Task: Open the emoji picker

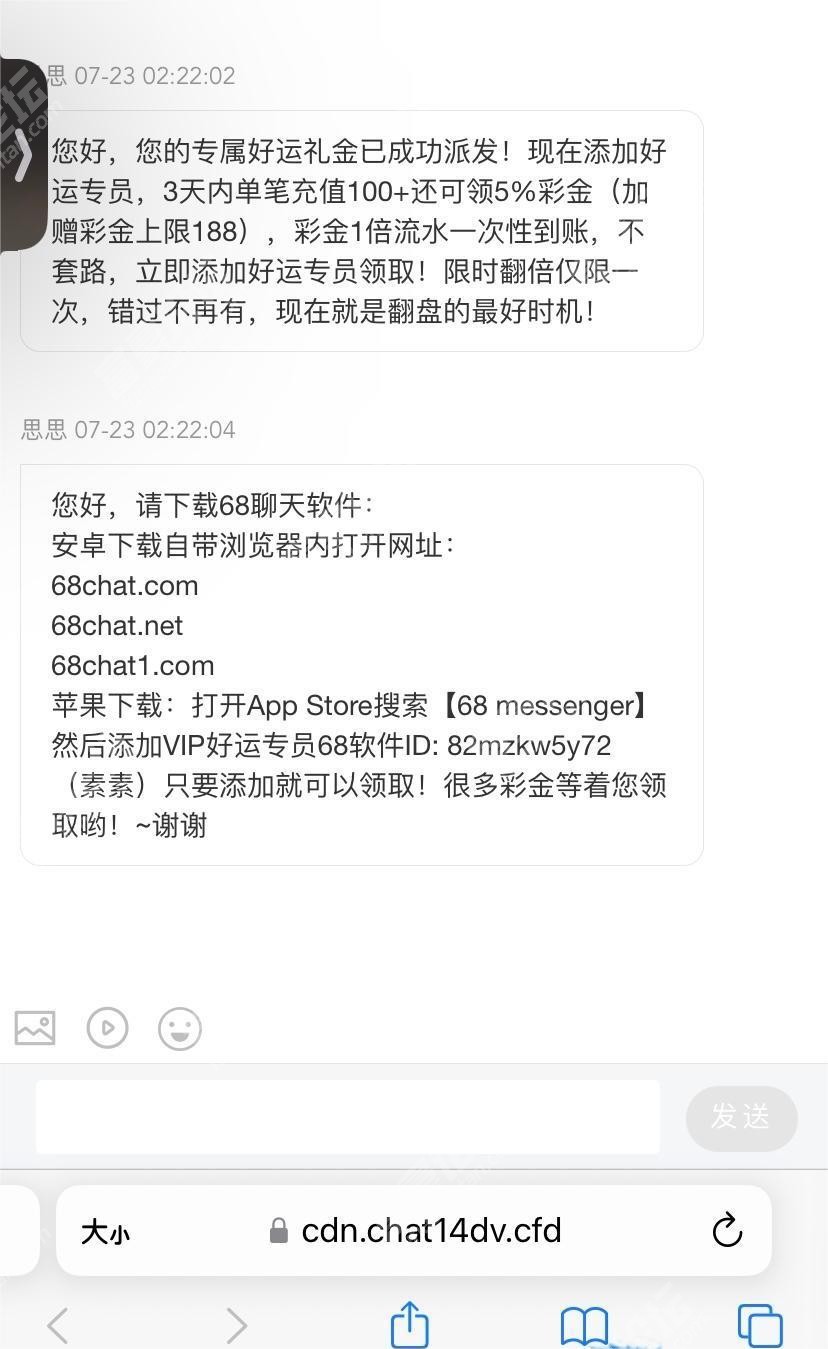Action: [180, 1028]
